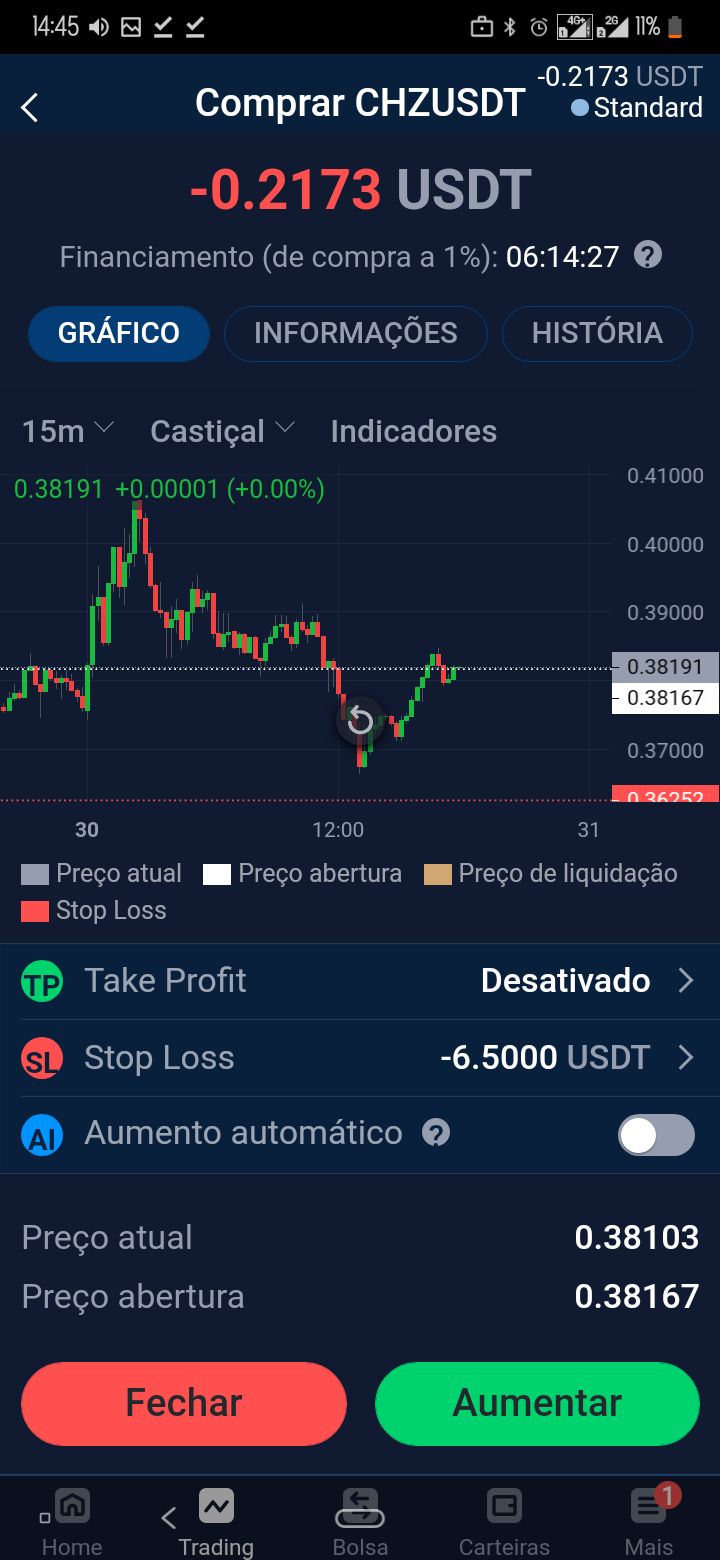
Task: Open the Carteiras tab
Action: (504, 1520)
